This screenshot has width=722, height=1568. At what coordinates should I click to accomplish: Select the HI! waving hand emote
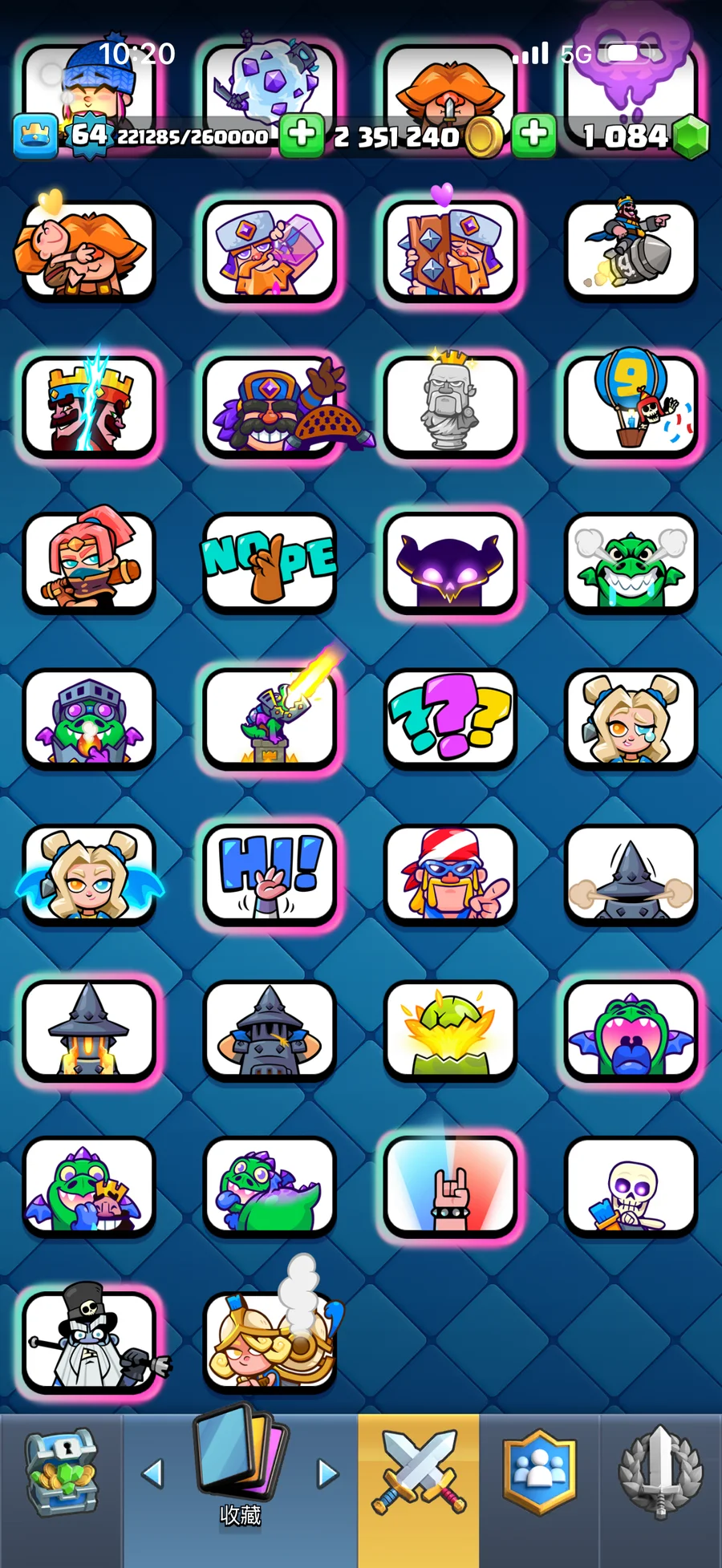pos(270,874)
